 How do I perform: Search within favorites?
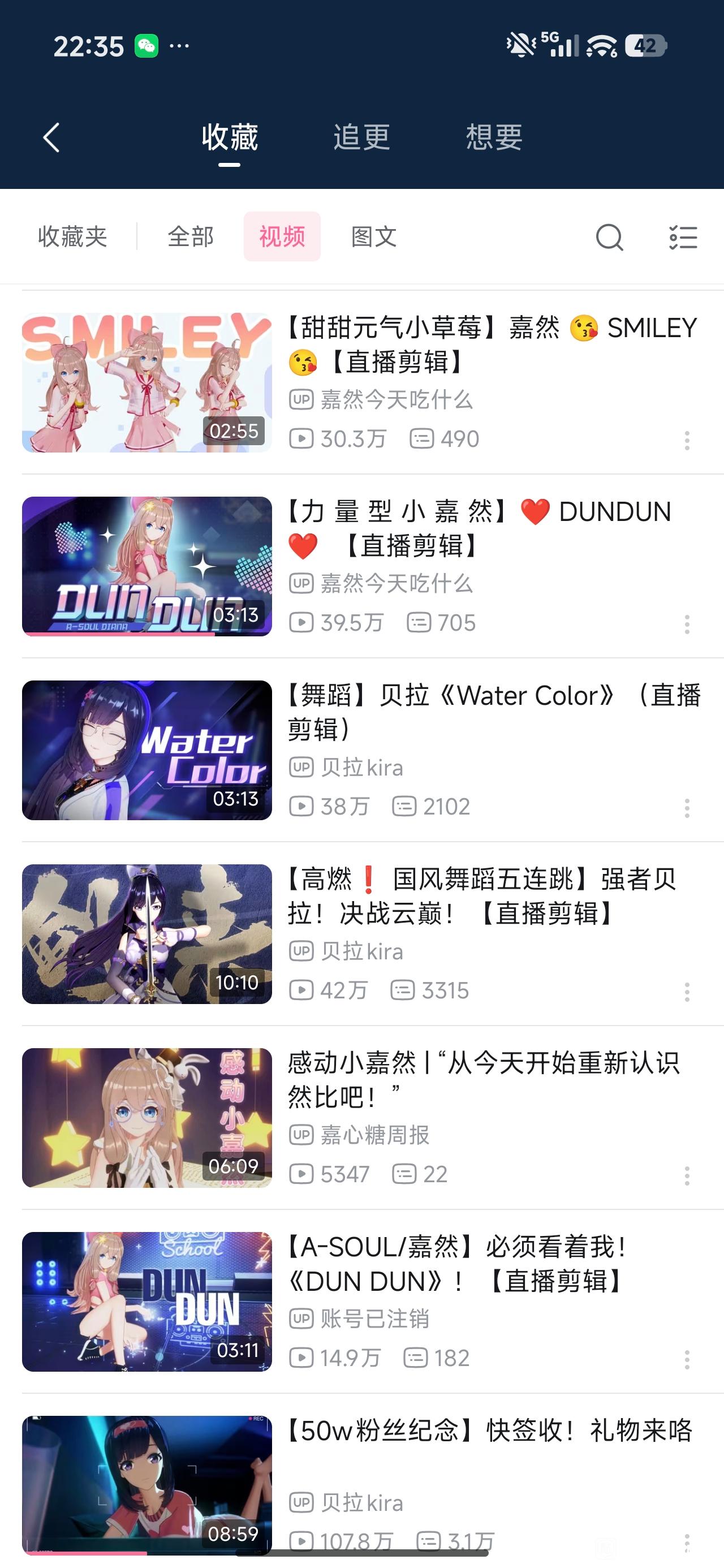click(x=610, y=237)
